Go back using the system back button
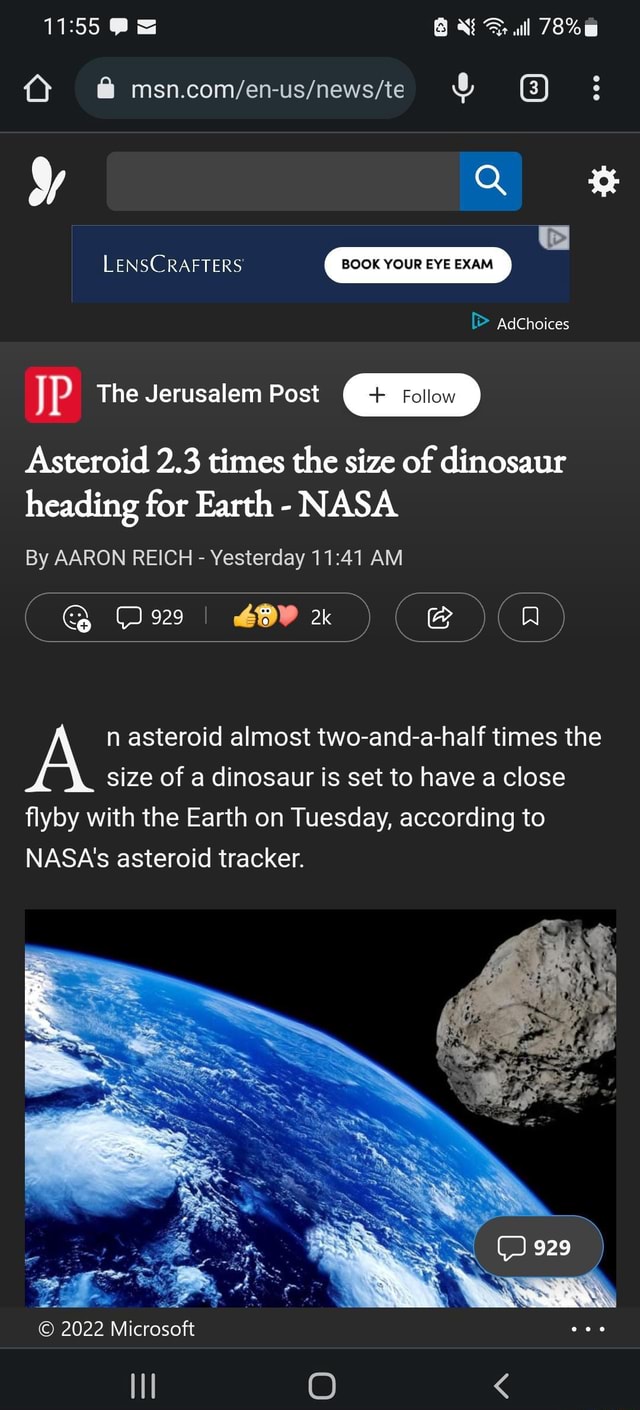640x1410 pixels. (501, 1385)
